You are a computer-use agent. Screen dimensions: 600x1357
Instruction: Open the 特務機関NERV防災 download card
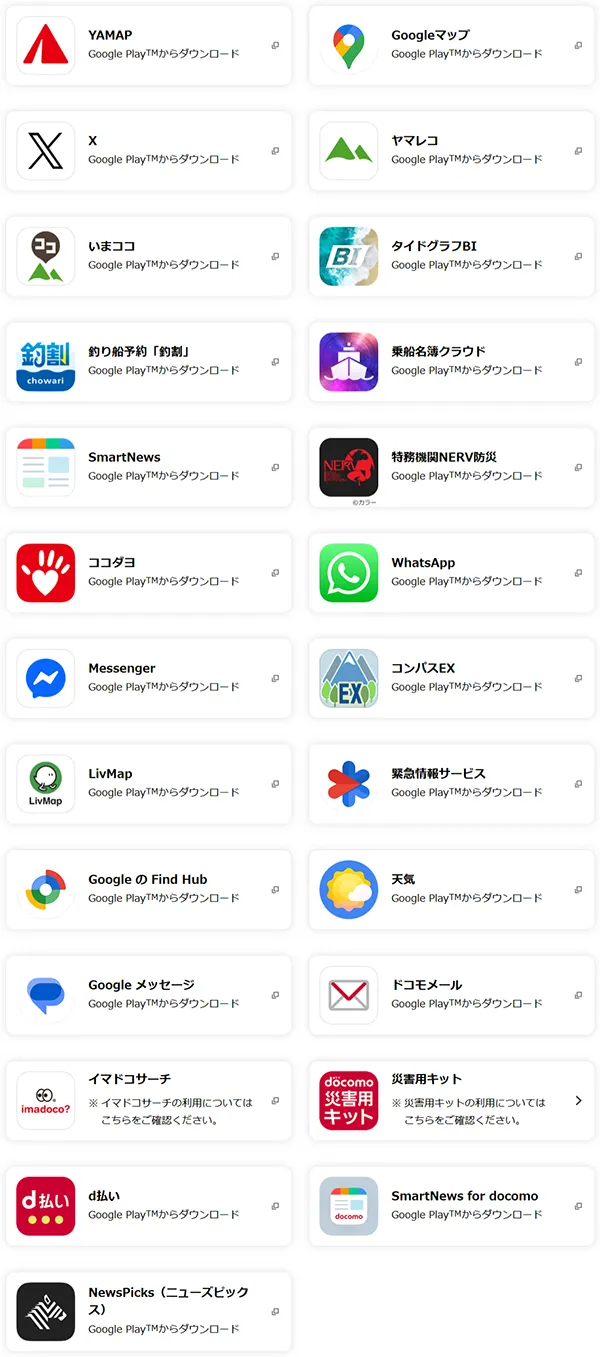[x=451, y=467]
